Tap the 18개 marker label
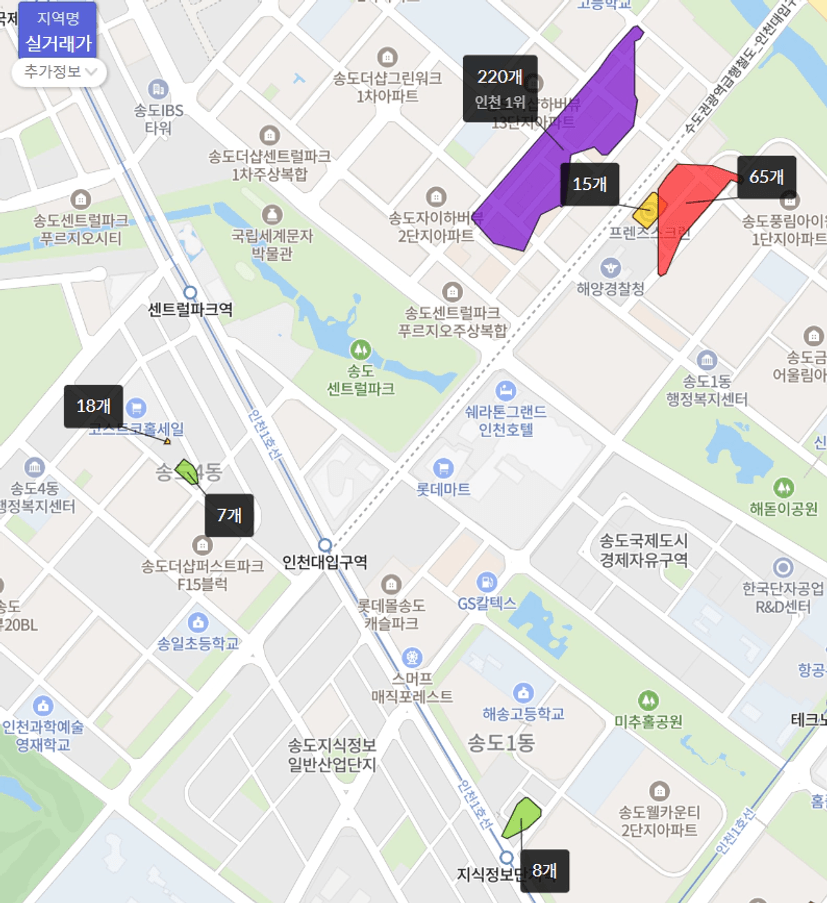 click(x=93, y=406)
